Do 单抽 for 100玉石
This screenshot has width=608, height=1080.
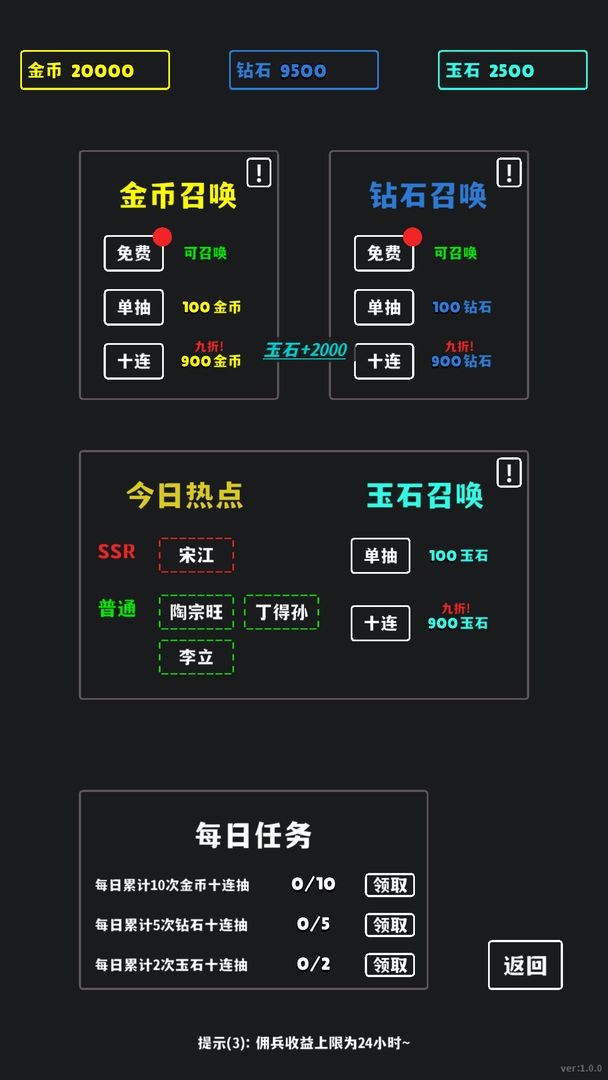380,556
